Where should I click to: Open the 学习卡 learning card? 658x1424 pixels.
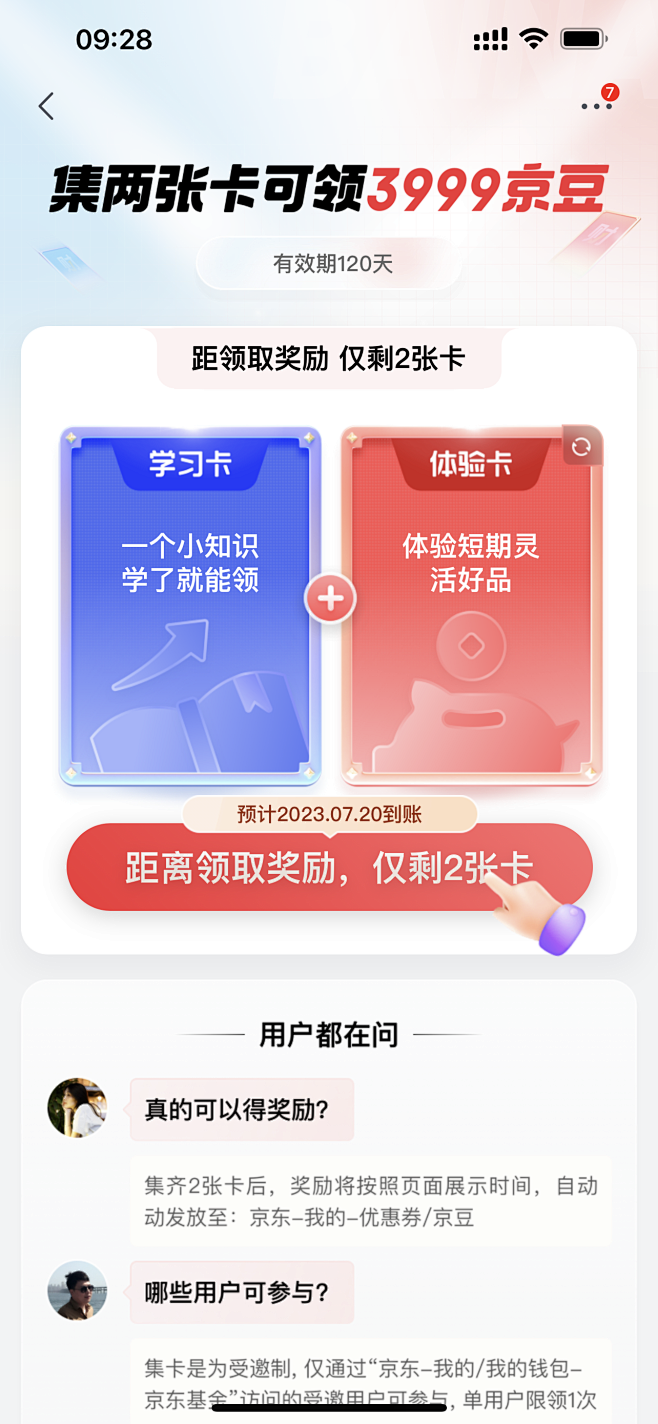[190, 606]
